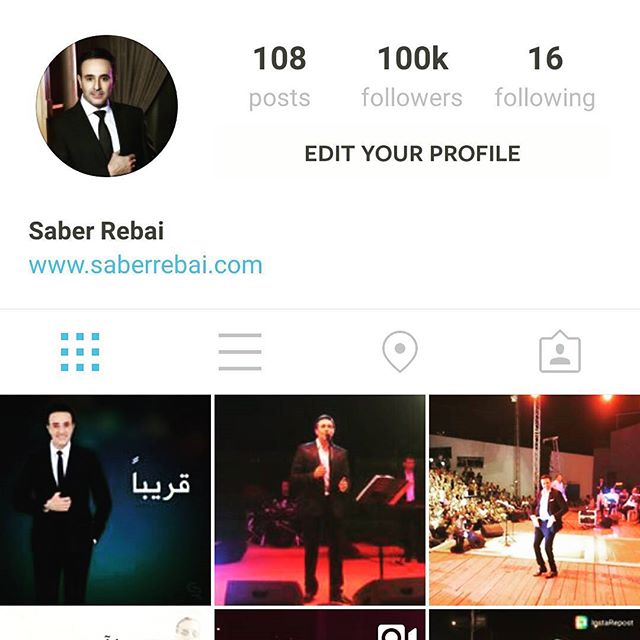Switch to the grid view tab

[80, 352]
